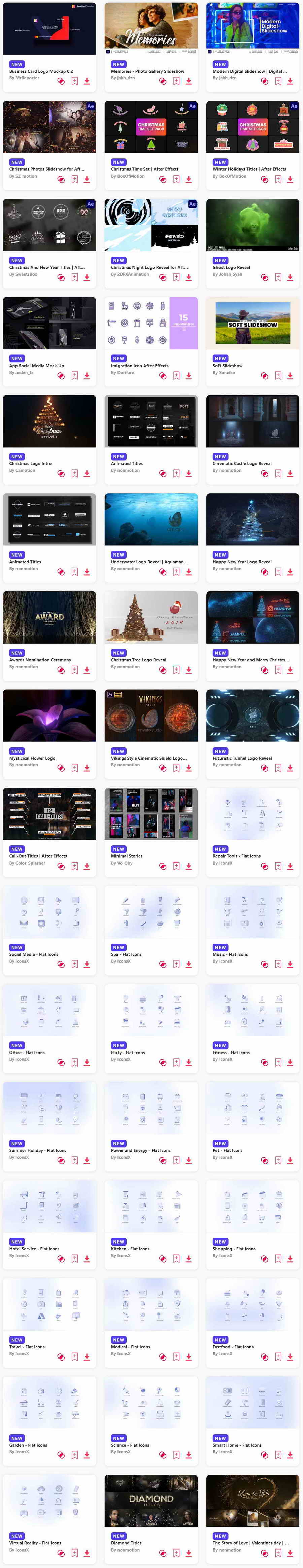Bookmark The Story of Love Valentines item
Screen dimensions: 303x1568
click(278, 1552)
